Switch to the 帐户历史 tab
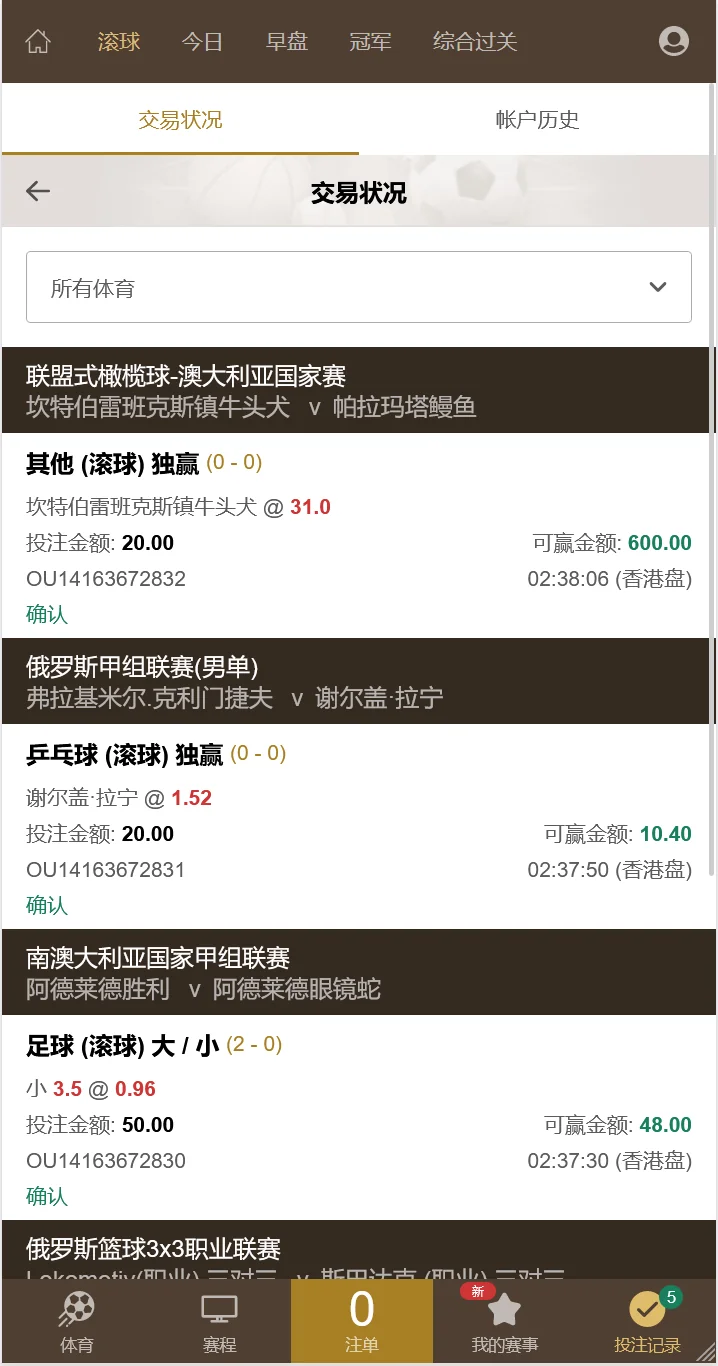Viewport: 718px width, 1366px height. point(537,120)
